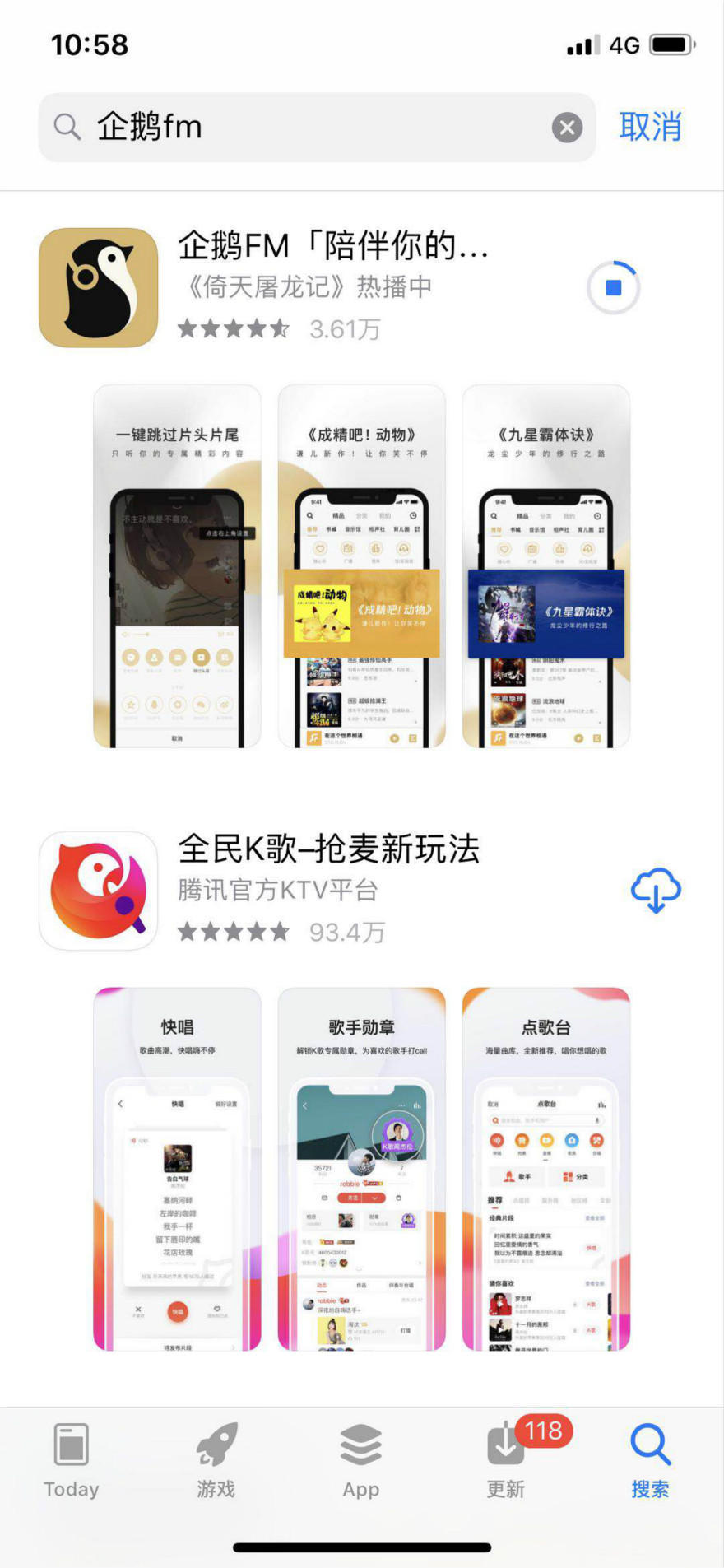View the 歌手勋章 screenshot
This screenshot has width=724, height=1568.
coord(362,1169)
